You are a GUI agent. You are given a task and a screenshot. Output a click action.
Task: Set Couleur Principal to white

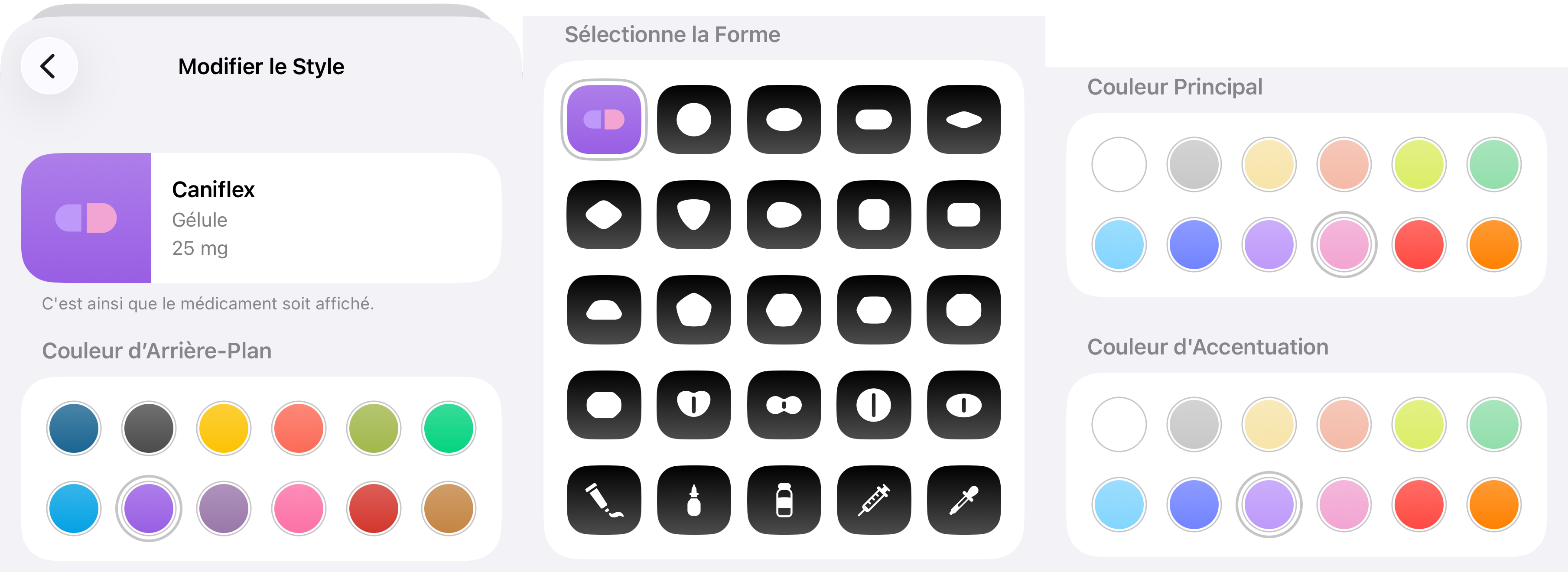1119,164
